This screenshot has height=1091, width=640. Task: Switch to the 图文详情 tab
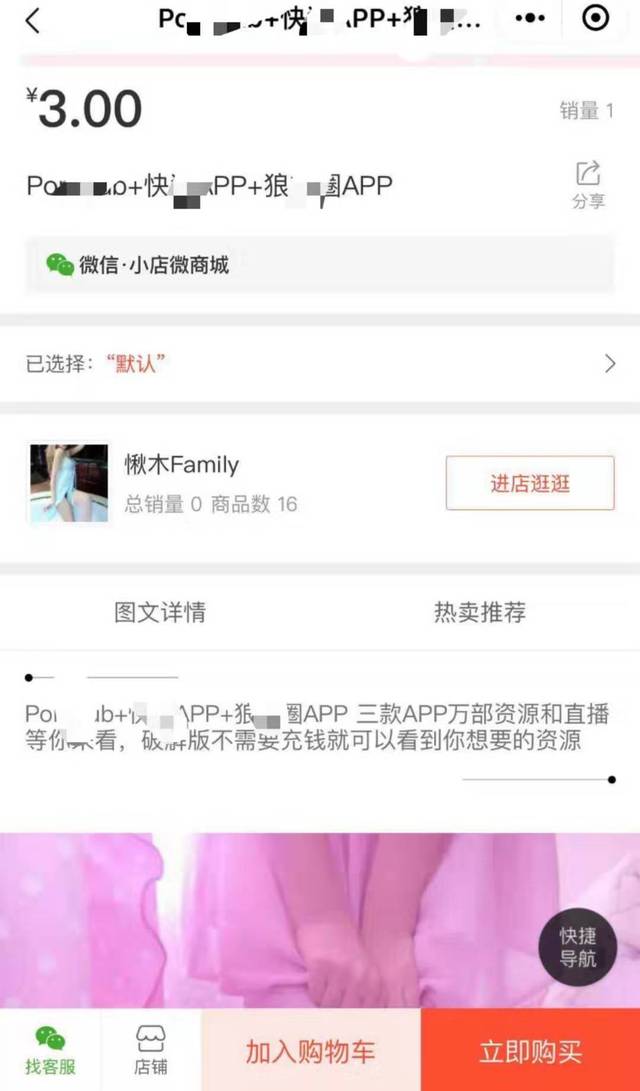(160, 612)
